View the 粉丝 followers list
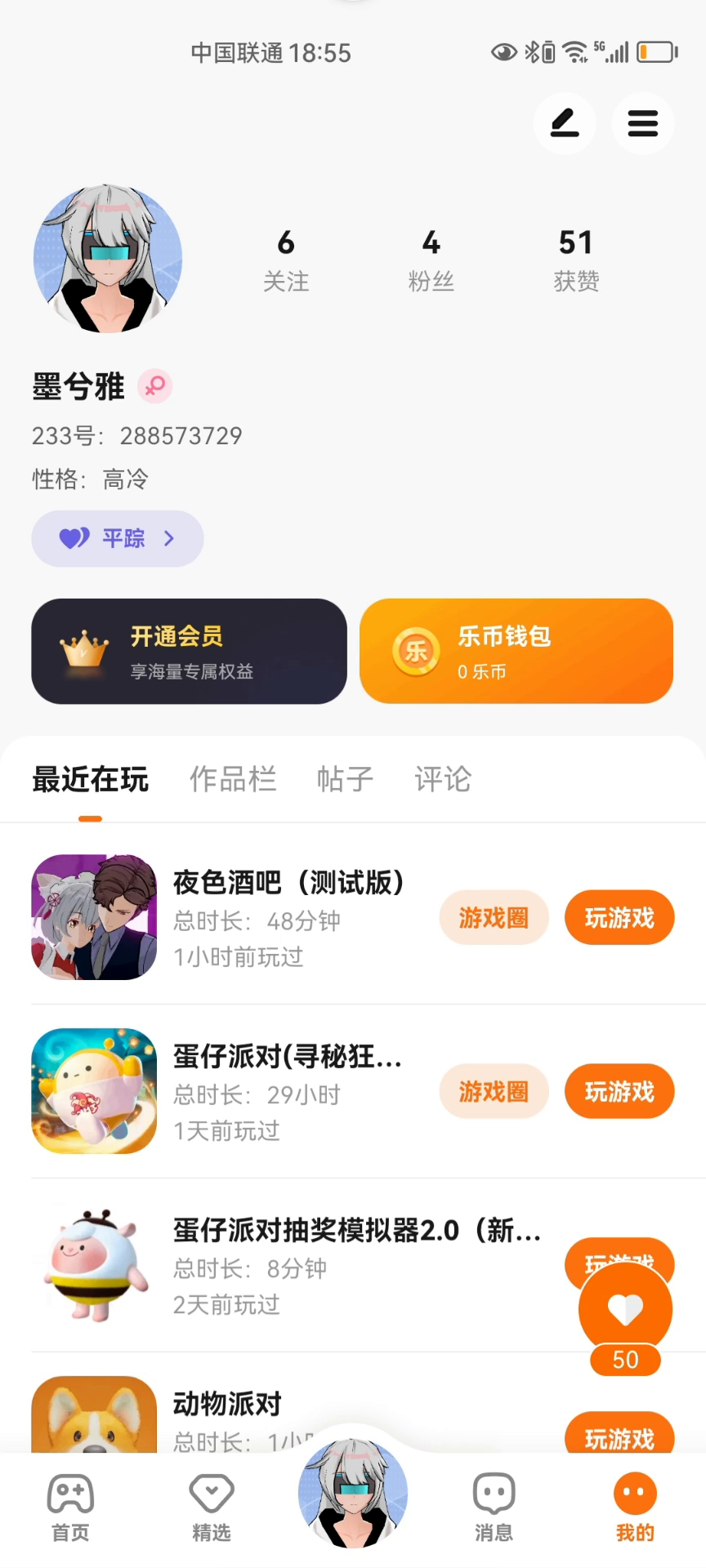The height and width of the screenshot is (1568, 706). point(431,260)
